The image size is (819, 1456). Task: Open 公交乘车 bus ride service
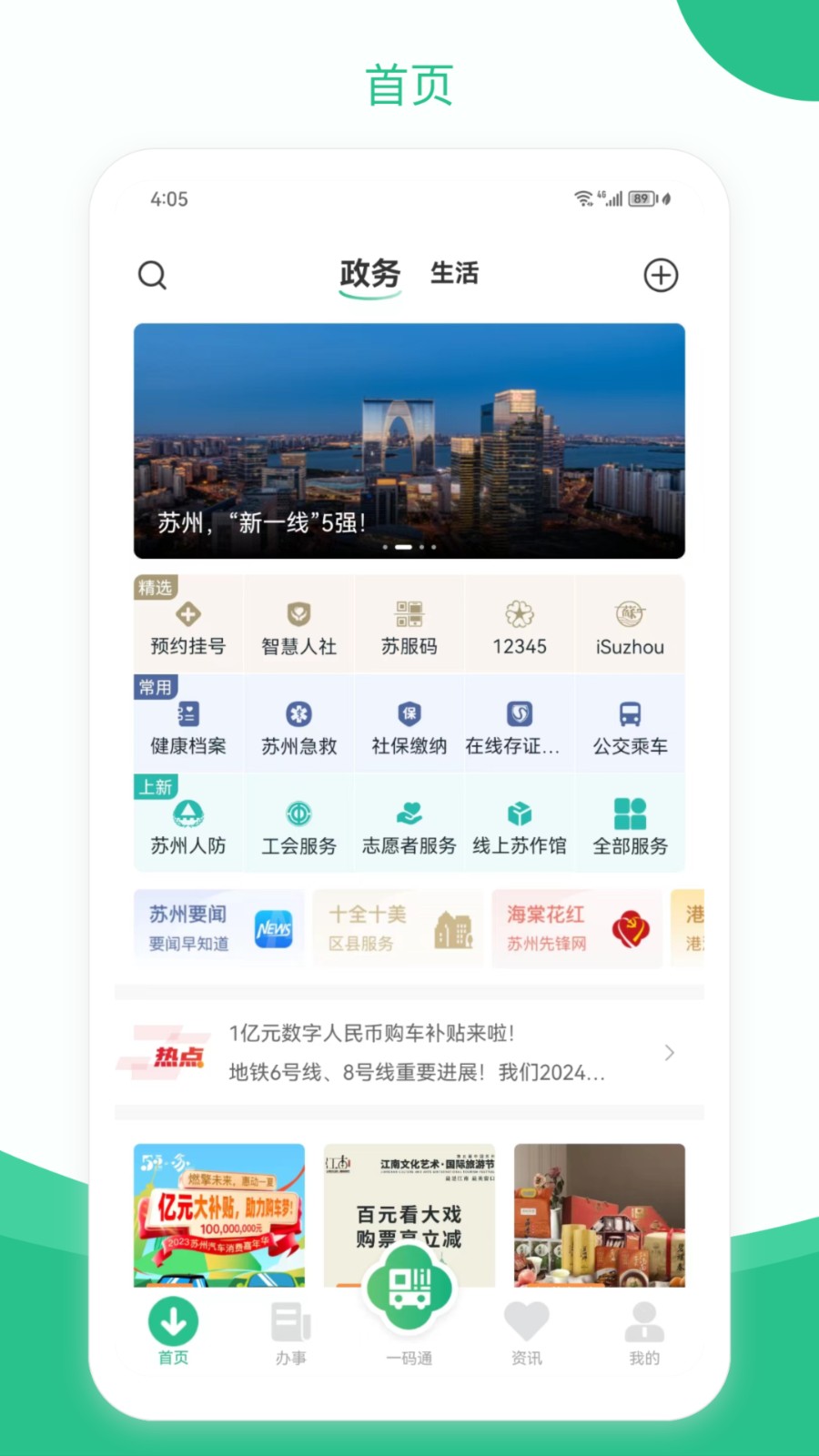631,723
